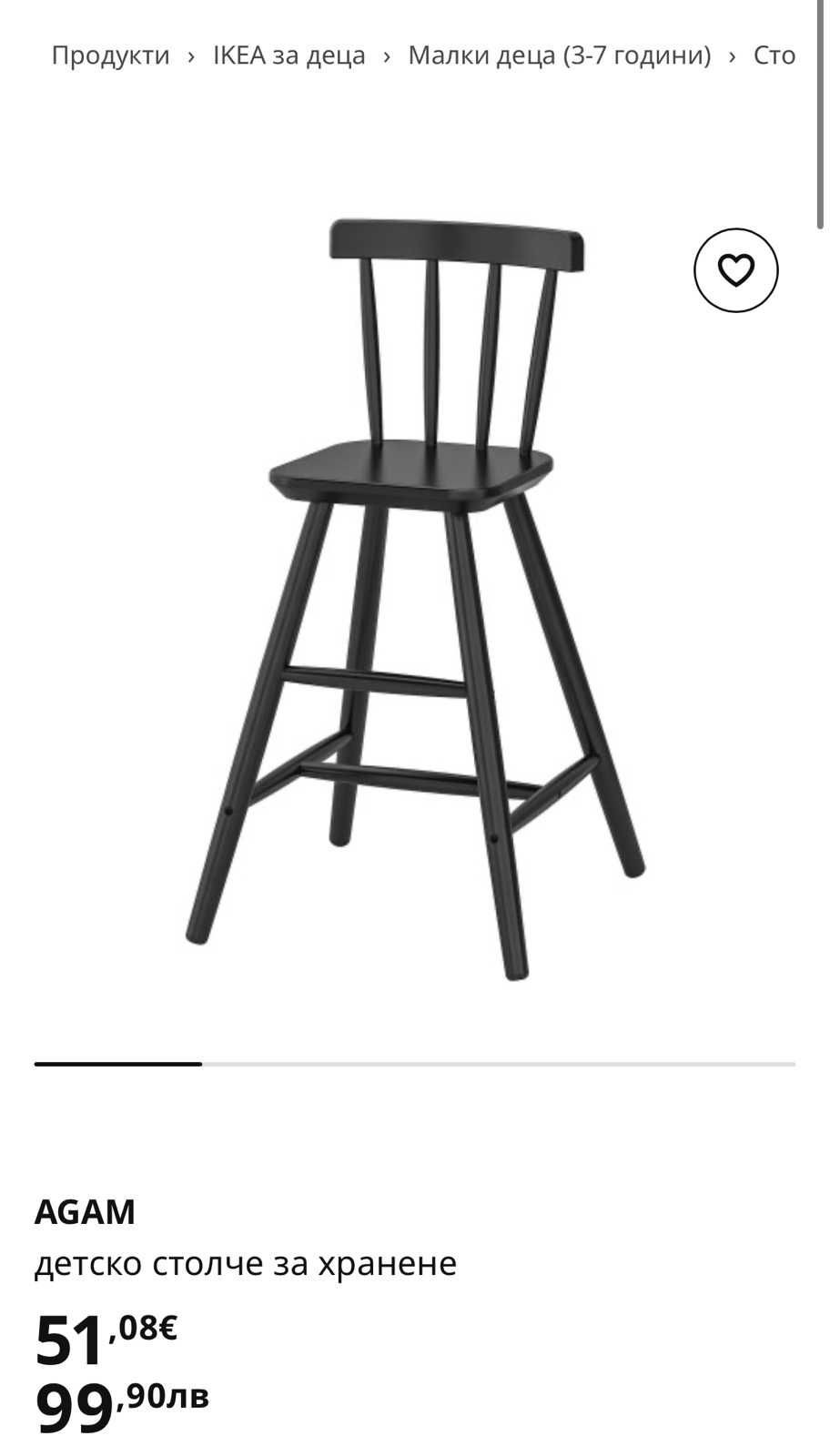
Task: Open Малки деца (3-7 години) category
Action: coord(559,56)
